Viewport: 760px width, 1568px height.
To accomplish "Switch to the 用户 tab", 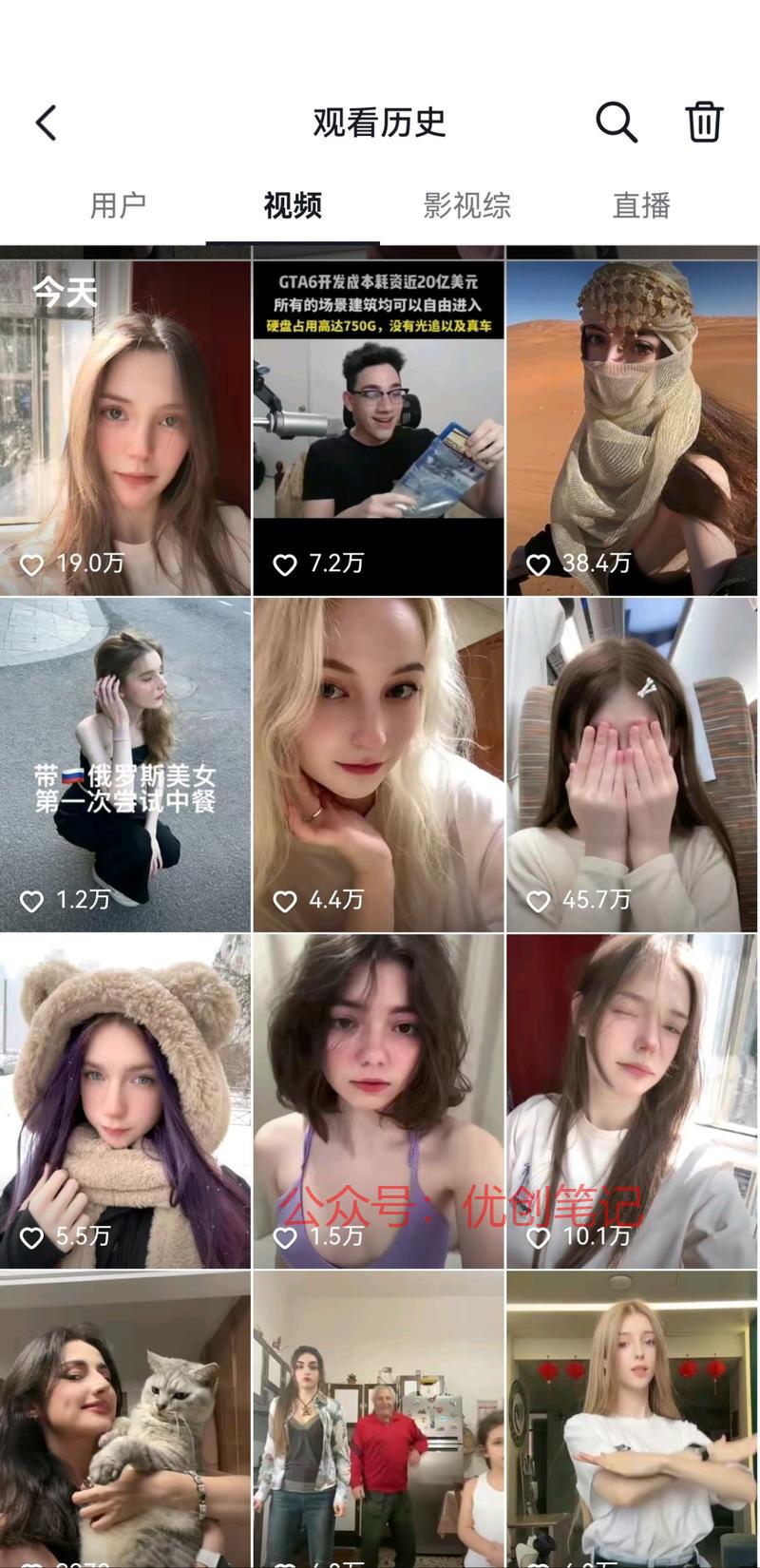I will [x=118, y=205].
